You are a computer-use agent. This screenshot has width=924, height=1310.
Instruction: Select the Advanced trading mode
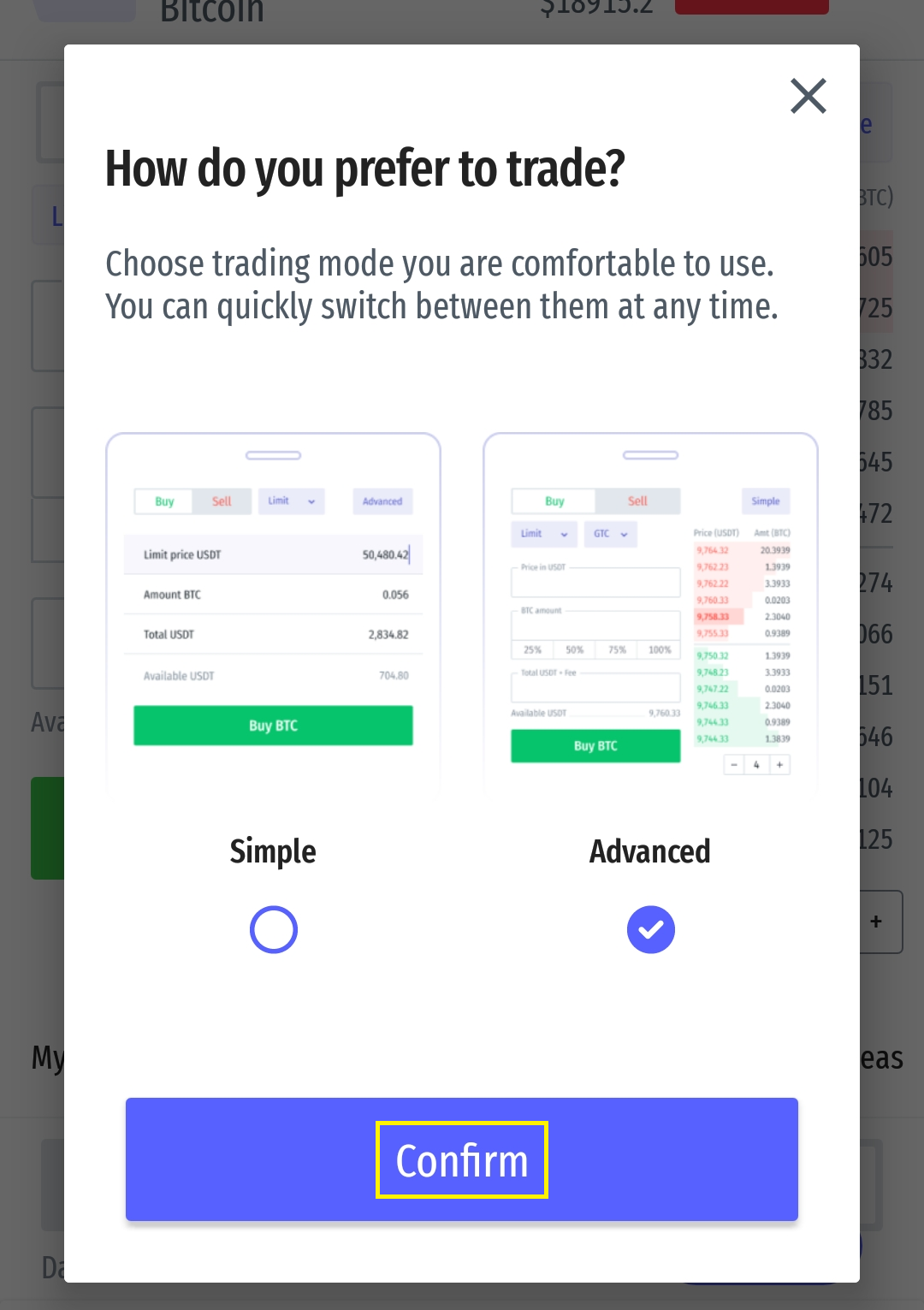[x=650, y=929]
